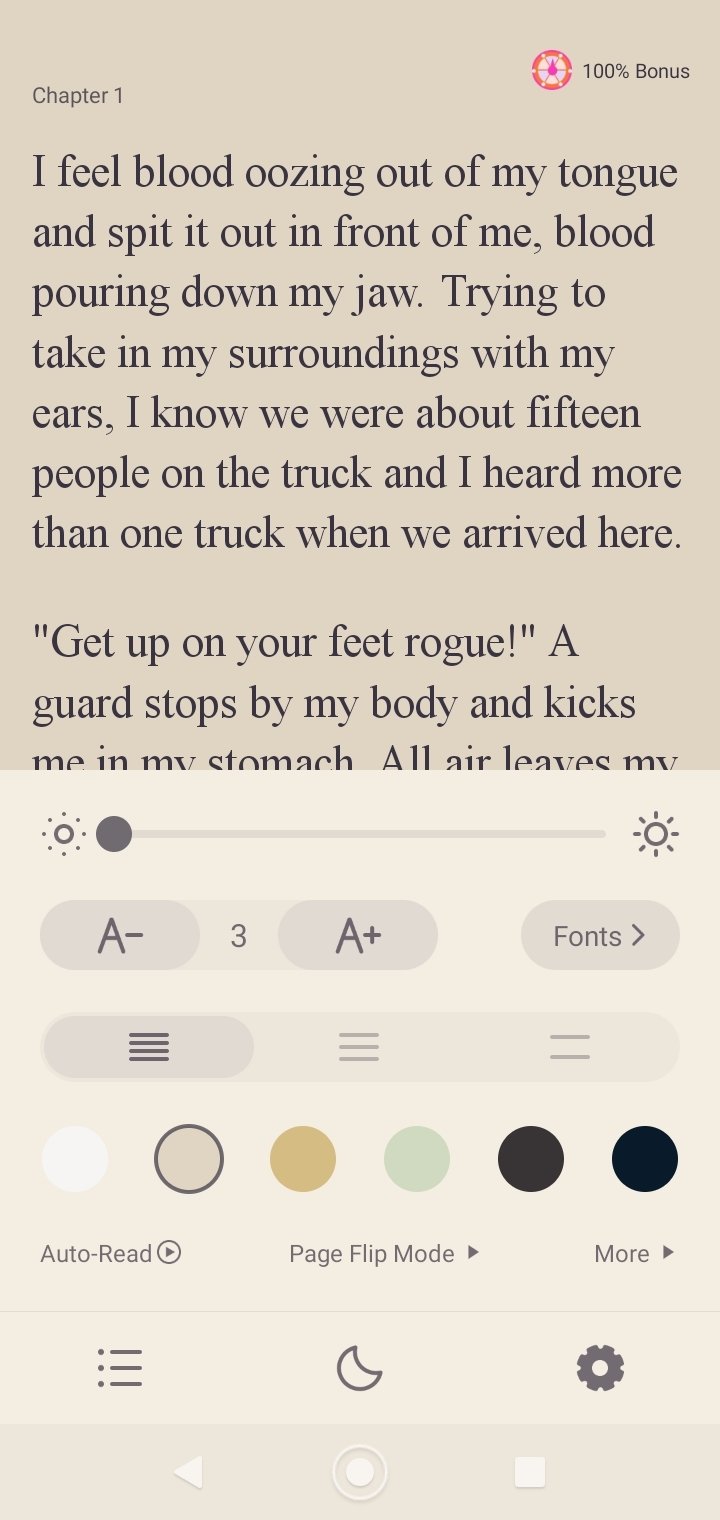720x1520 pixels.
Task: Open Page Flip Mode options
Action: tap(385, 1253)
